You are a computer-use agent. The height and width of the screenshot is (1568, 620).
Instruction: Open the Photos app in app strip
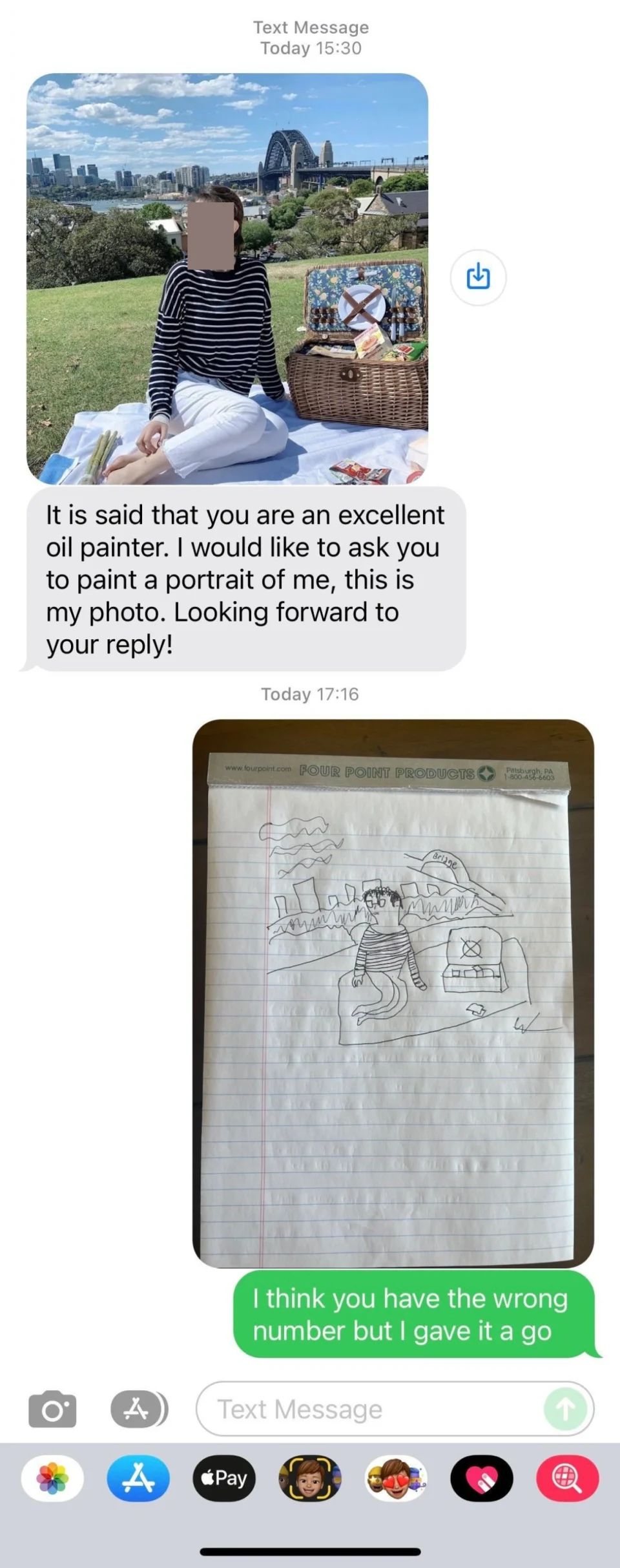pos(52,1478)
